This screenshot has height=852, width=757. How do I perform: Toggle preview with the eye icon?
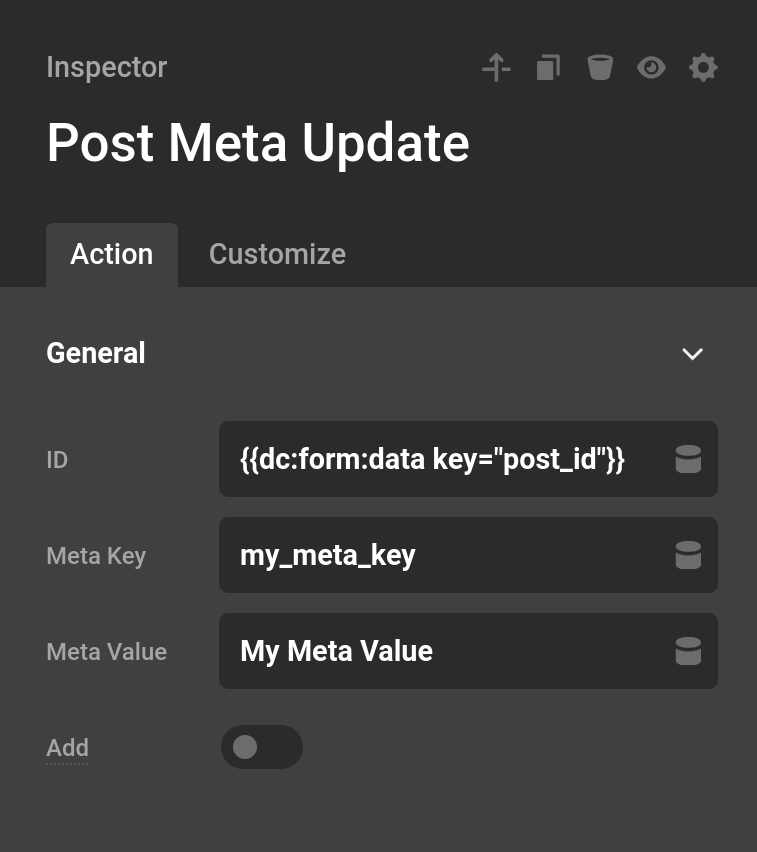point(652,67)
